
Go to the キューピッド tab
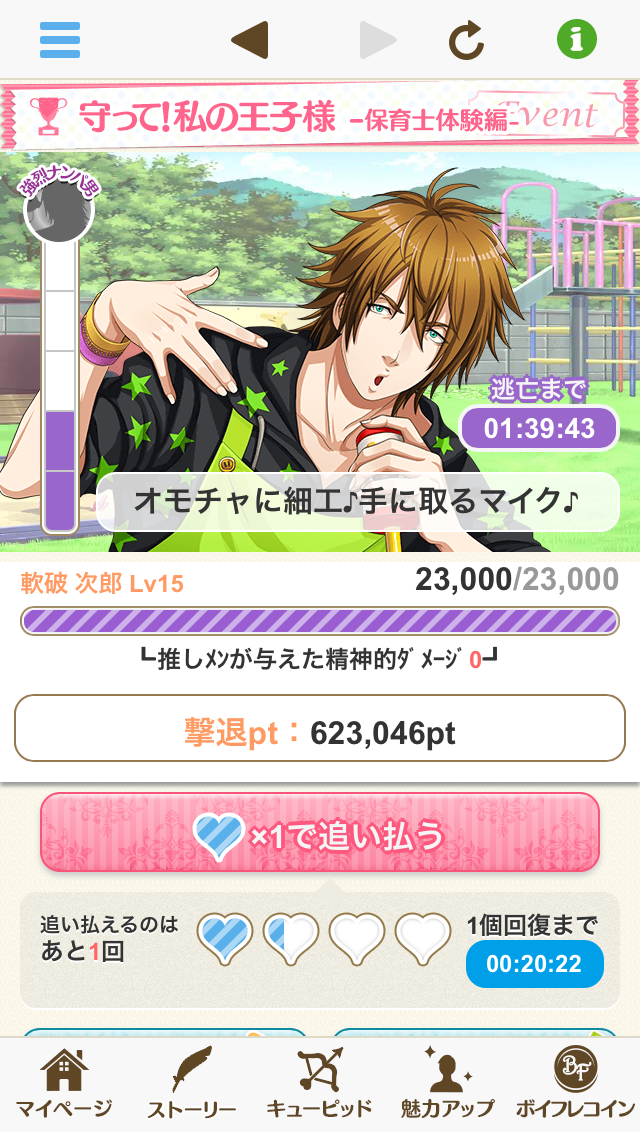319,1086
